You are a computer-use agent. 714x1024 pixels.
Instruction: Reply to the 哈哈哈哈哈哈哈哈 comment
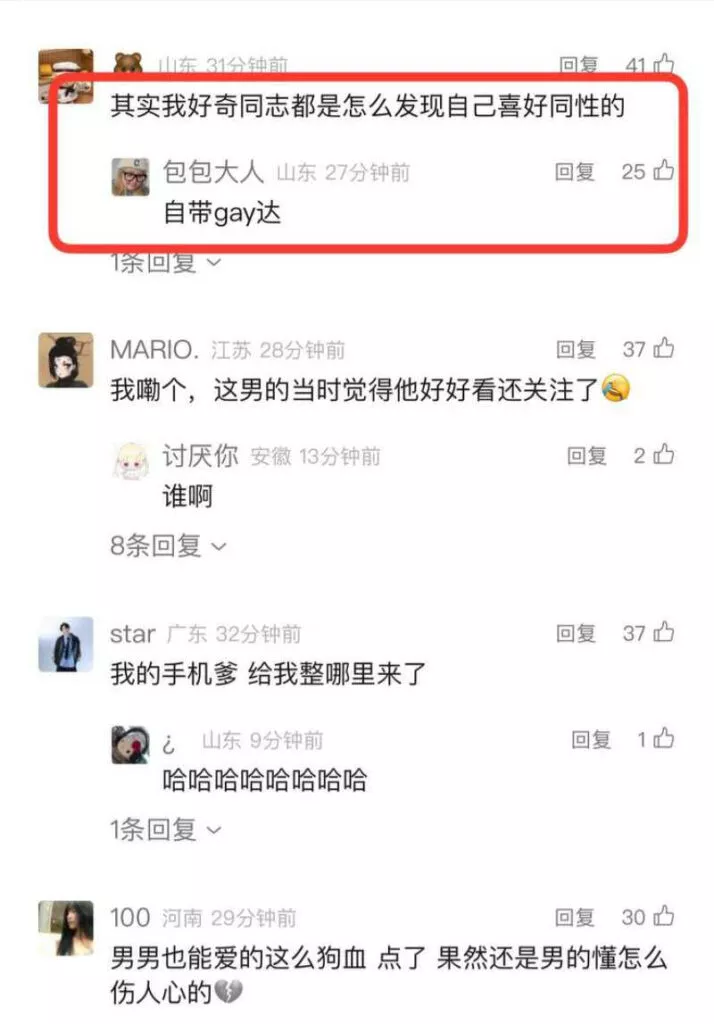[x=591, y=740]
